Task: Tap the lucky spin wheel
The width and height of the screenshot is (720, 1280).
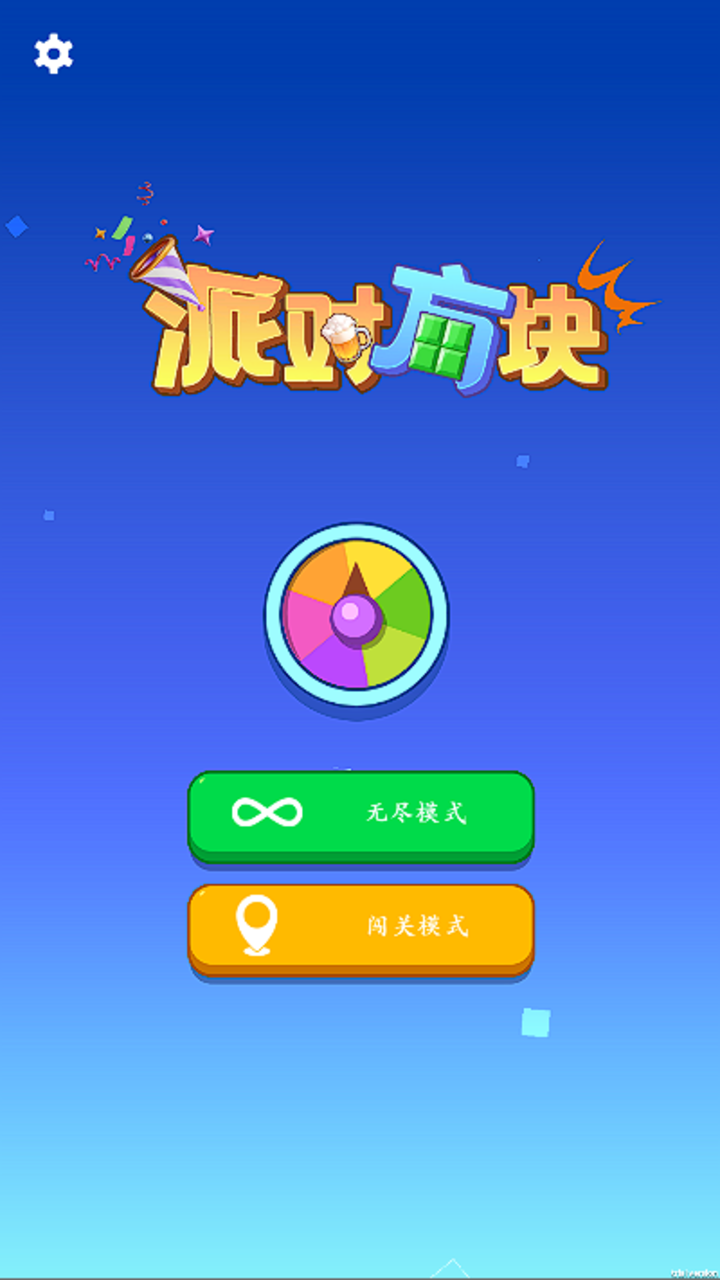Action: pyautogui.click(x=356, y=614)
